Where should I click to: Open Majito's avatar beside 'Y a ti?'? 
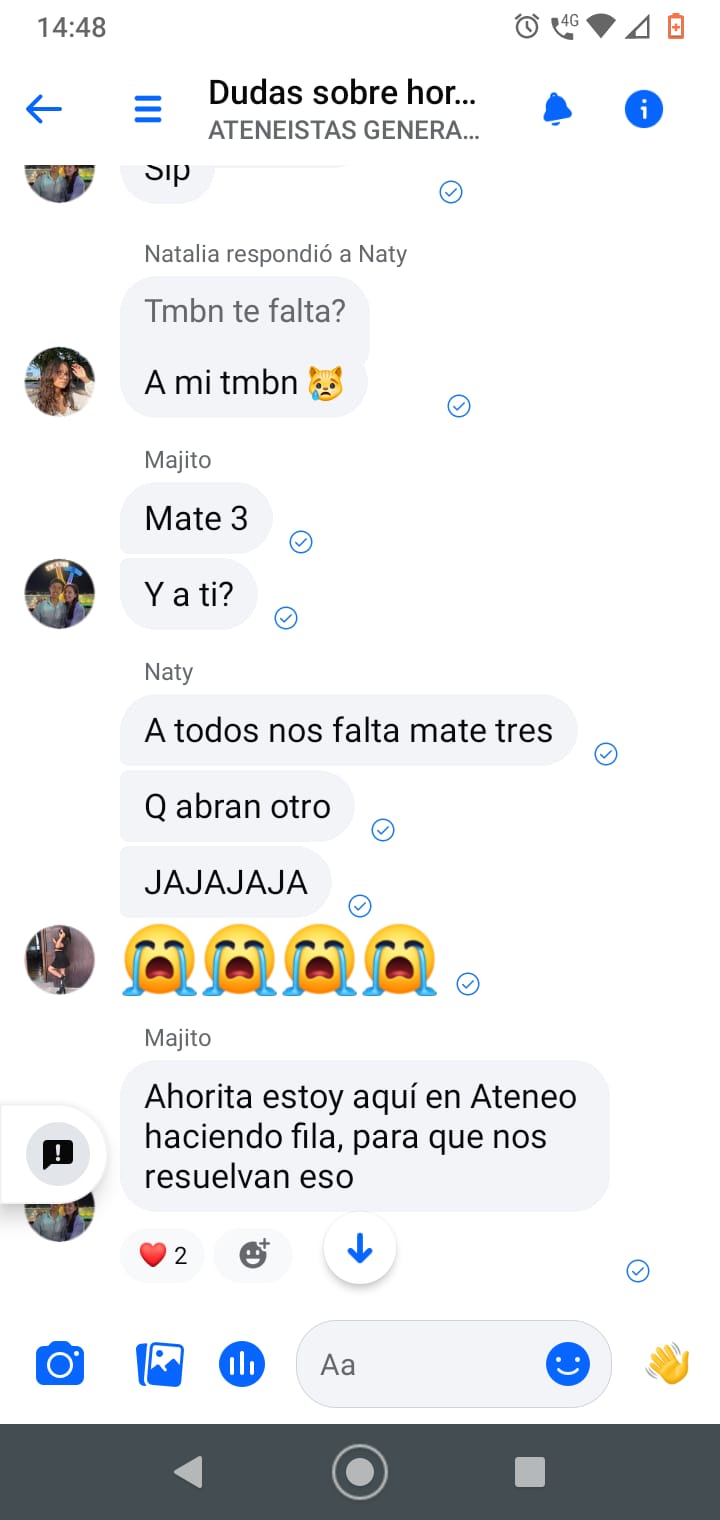coord(60,593)
